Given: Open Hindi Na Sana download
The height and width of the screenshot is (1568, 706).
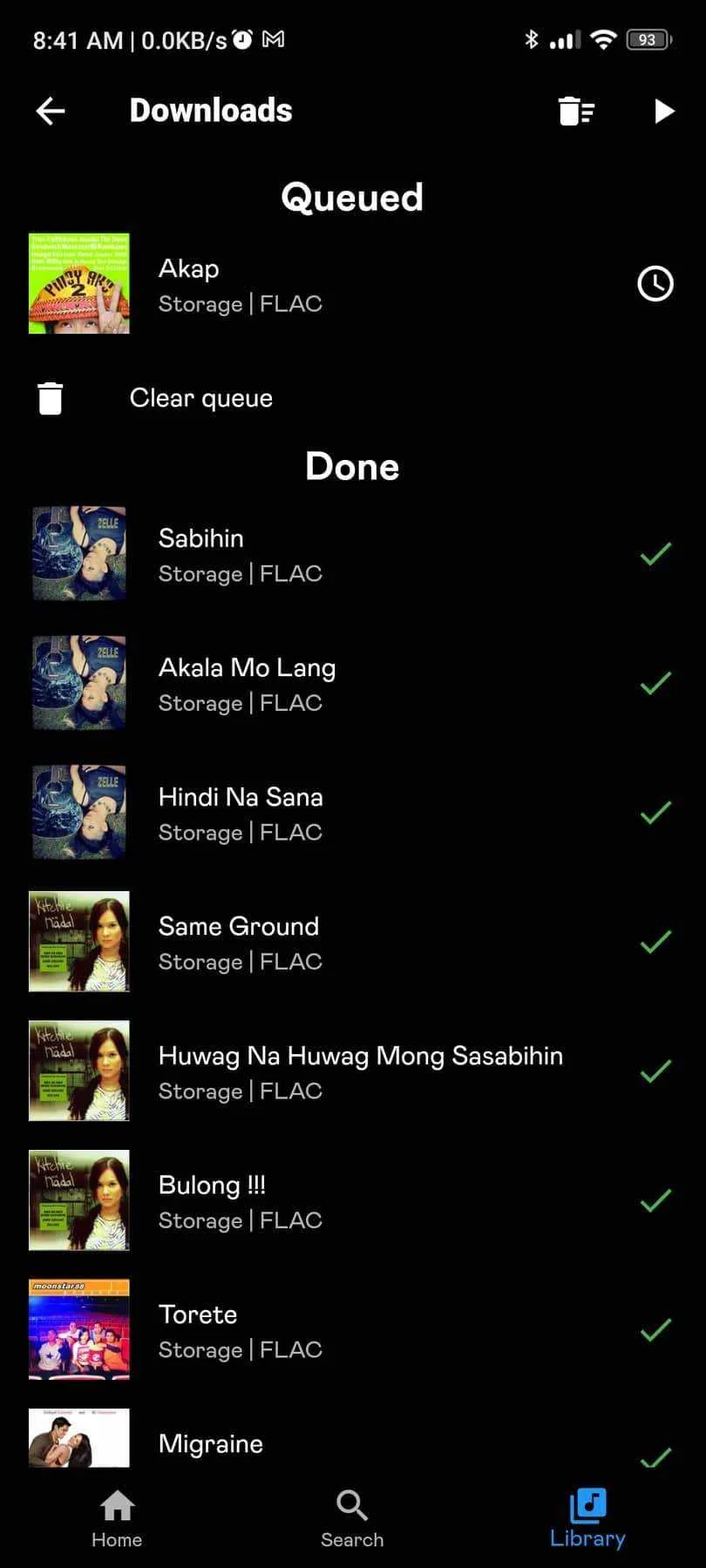Looking at the screenshot, I should (x=353, y=813).
